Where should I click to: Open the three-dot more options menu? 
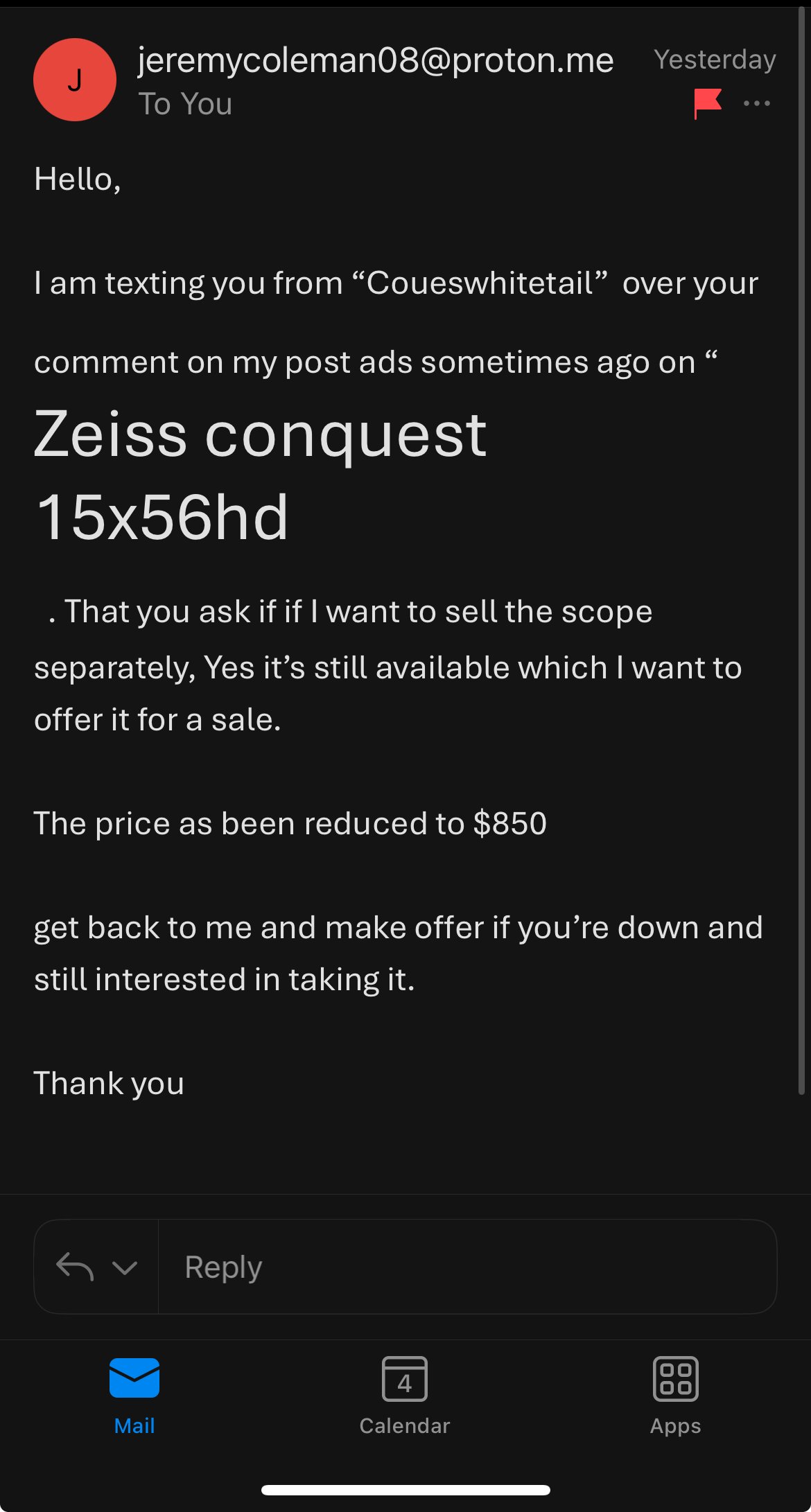pos(756,104)
